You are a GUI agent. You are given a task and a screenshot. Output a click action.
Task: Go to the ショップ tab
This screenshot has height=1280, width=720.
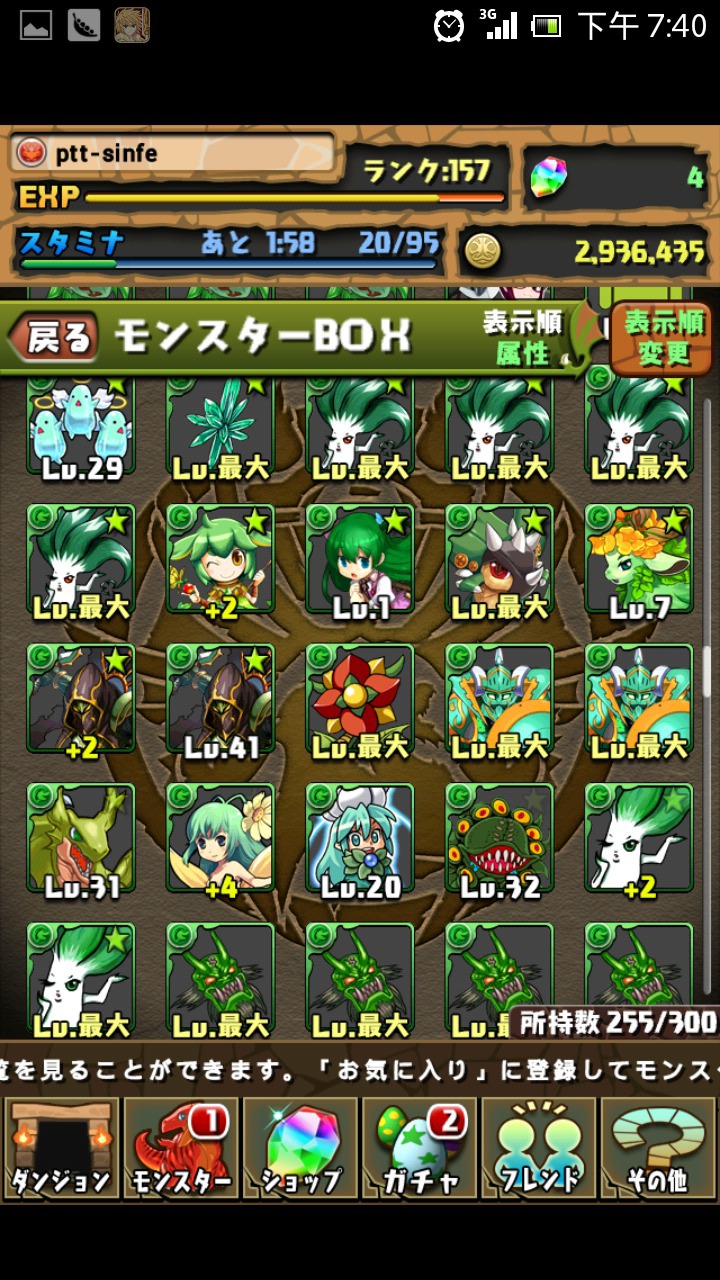point(300,1148)
